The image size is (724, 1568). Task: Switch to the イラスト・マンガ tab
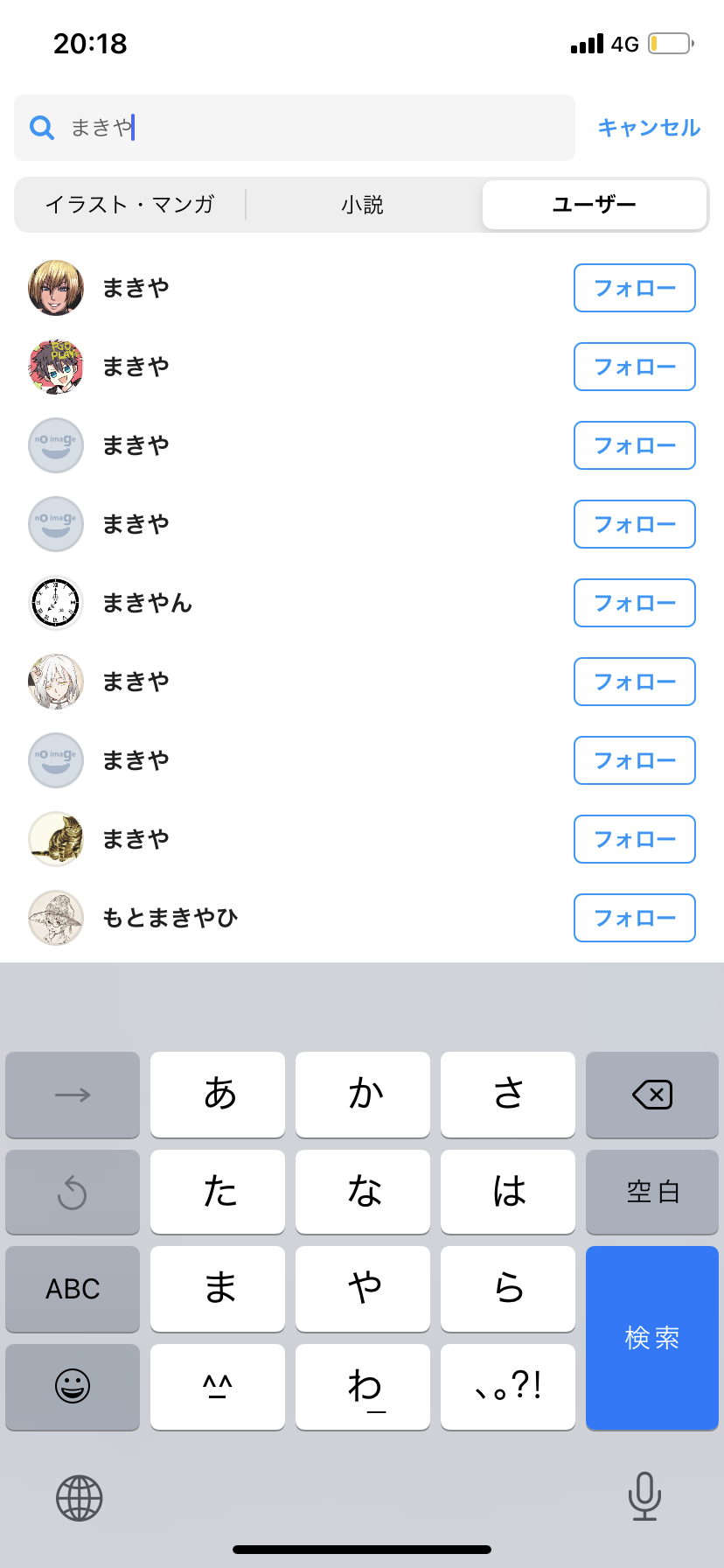click(130, 205)
